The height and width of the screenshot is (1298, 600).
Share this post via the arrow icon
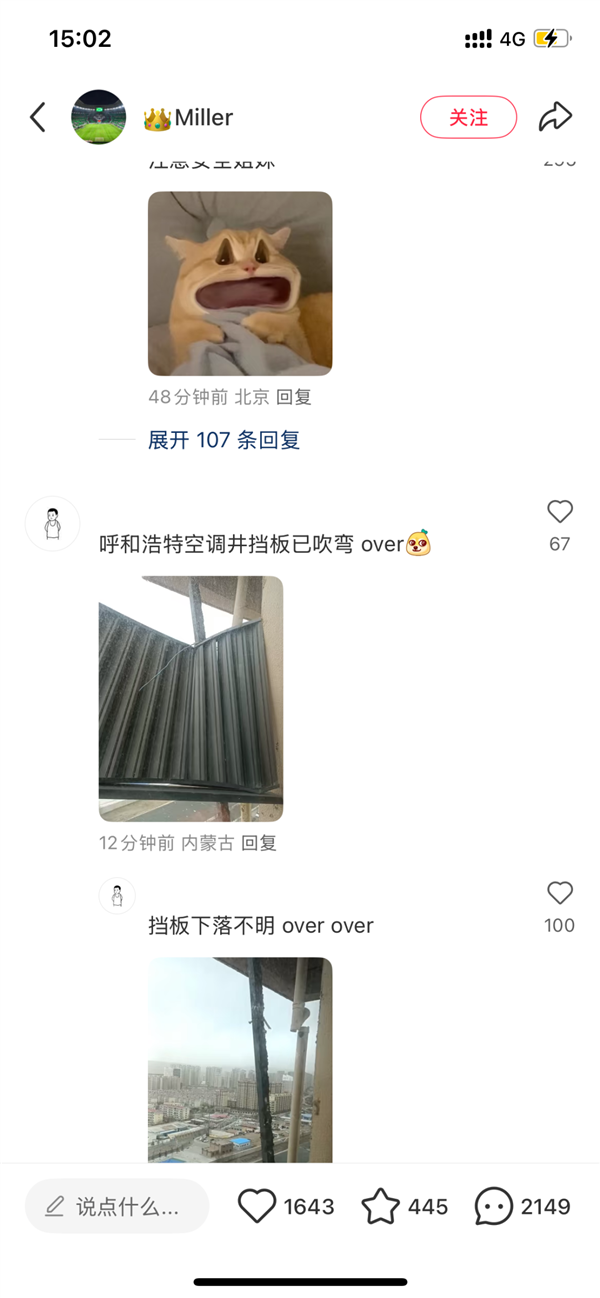click(x=555, y=117)
